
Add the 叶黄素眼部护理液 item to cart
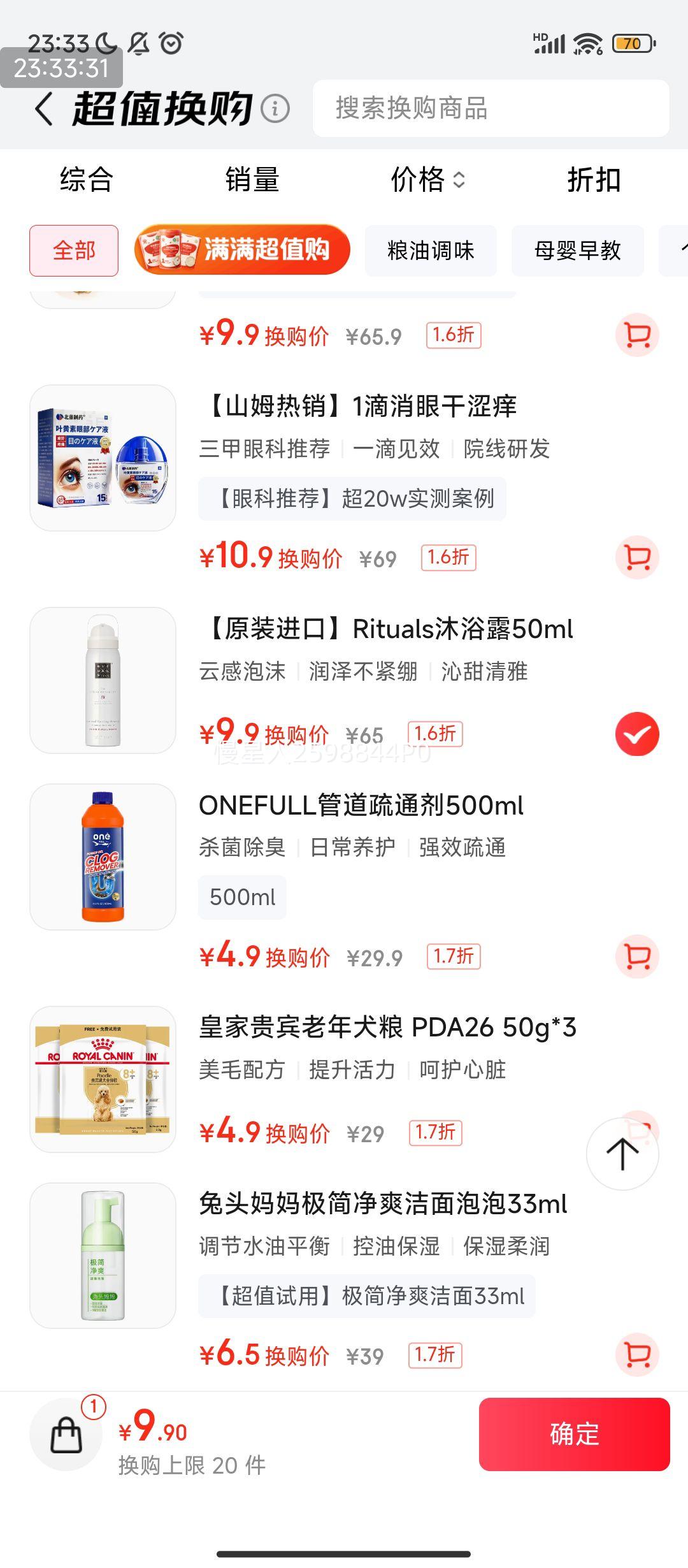(636, 557)
